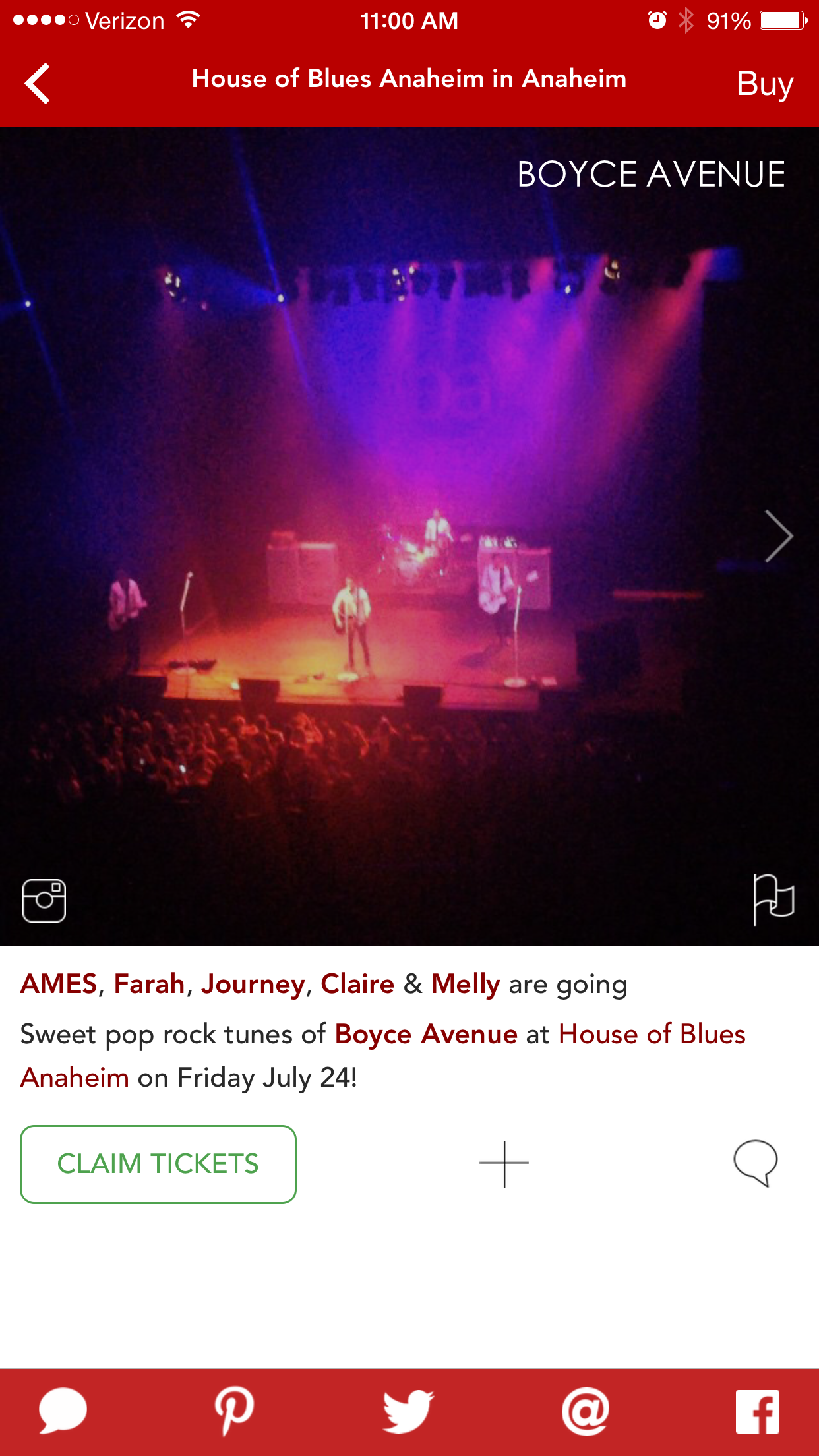The height and width of the screenshot is (1456, 819).
Task: Share via text message icon
Action: tap(63, 1411)
